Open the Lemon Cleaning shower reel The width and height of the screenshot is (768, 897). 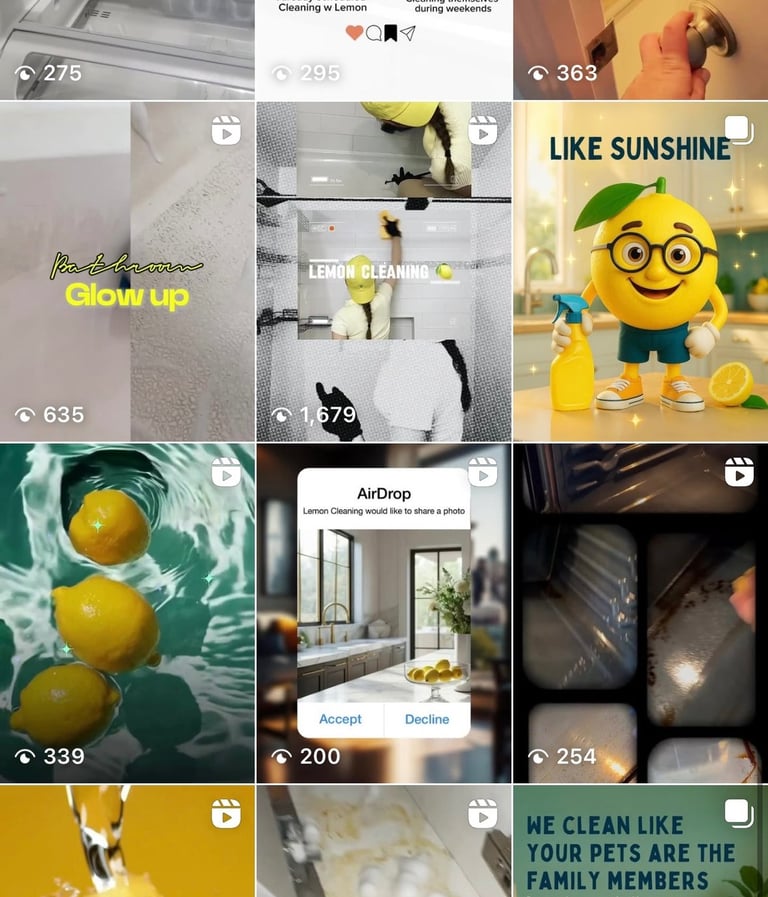click(383, 271)
